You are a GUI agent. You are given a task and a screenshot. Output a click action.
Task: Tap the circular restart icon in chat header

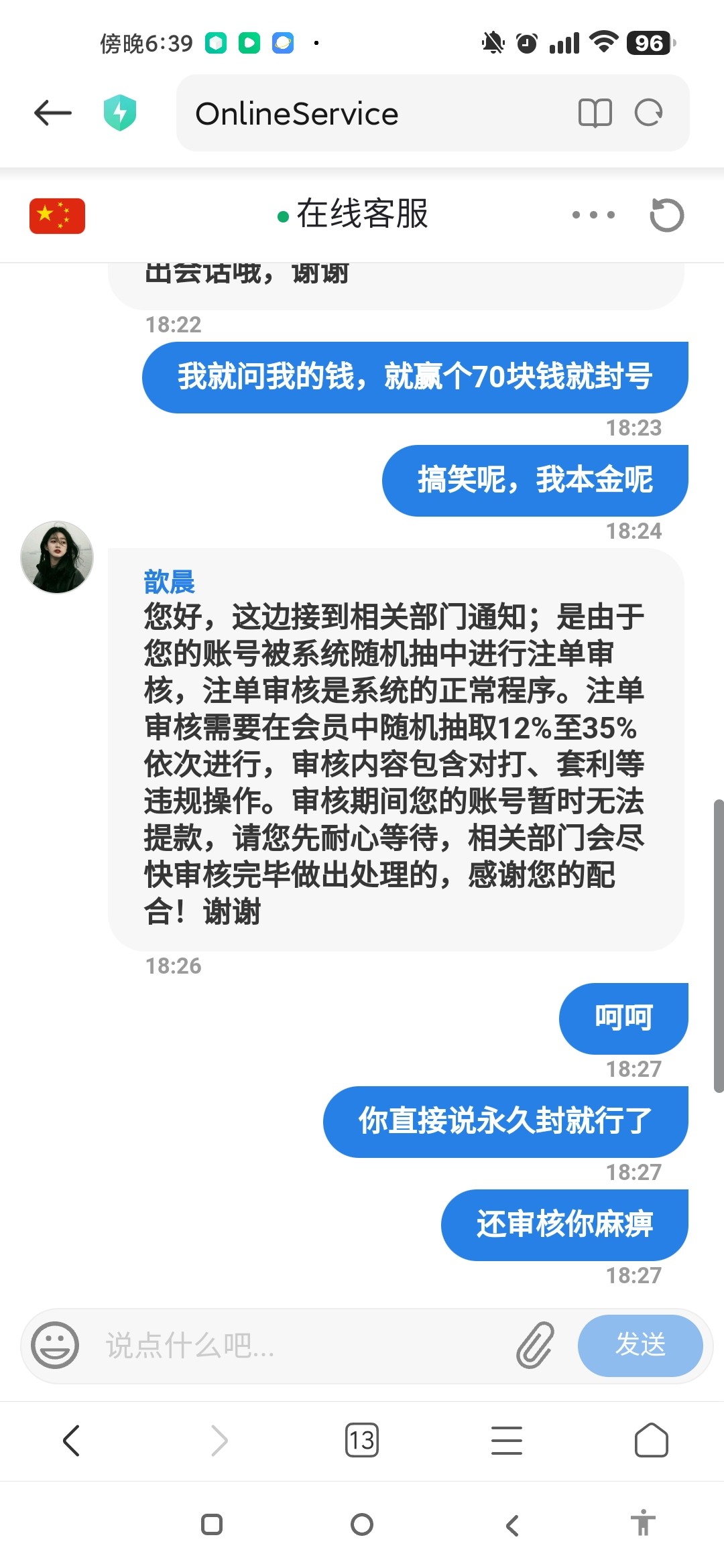[x=667, y=216]
